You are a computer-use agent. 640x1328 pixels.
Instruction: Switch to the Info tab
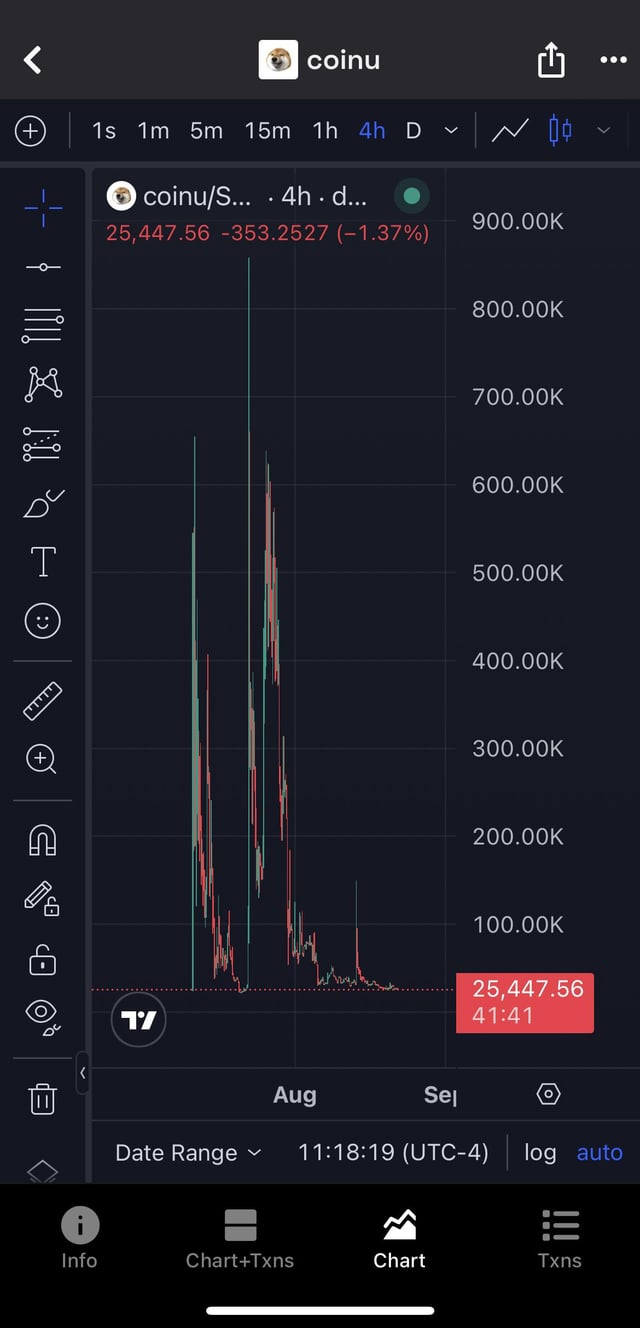79,1238
